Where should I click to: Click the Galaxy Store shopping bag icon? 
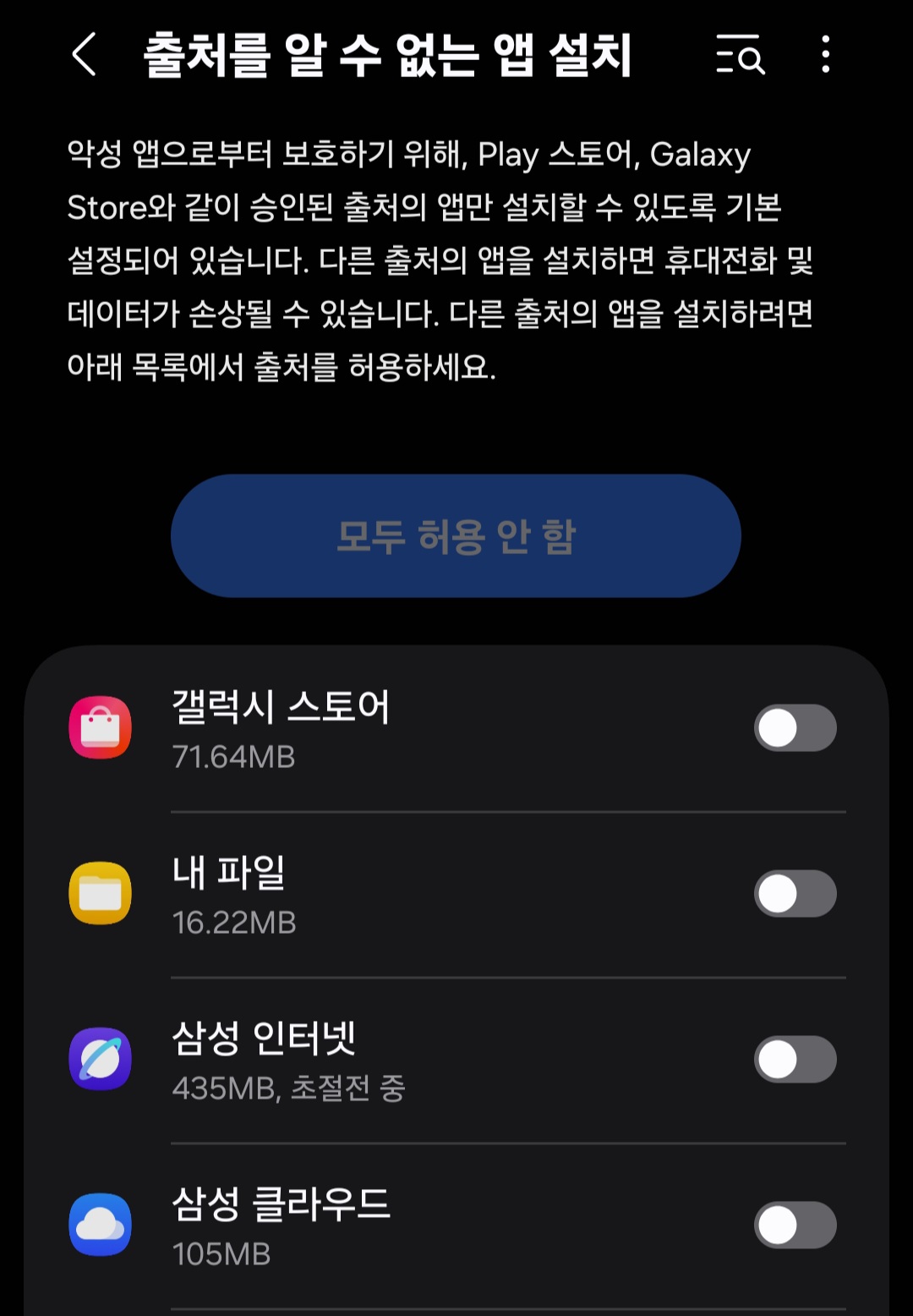click(x=100, y=728)
